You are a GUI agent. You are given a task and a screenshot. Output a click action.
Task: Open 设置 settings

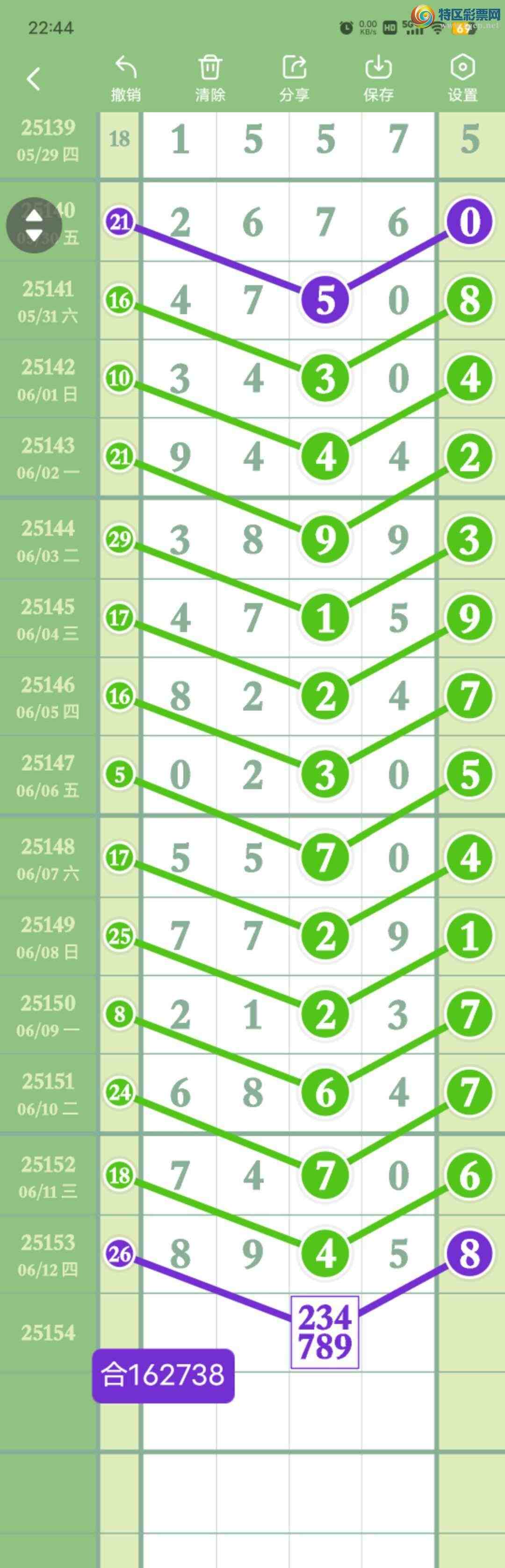point(462,78)
